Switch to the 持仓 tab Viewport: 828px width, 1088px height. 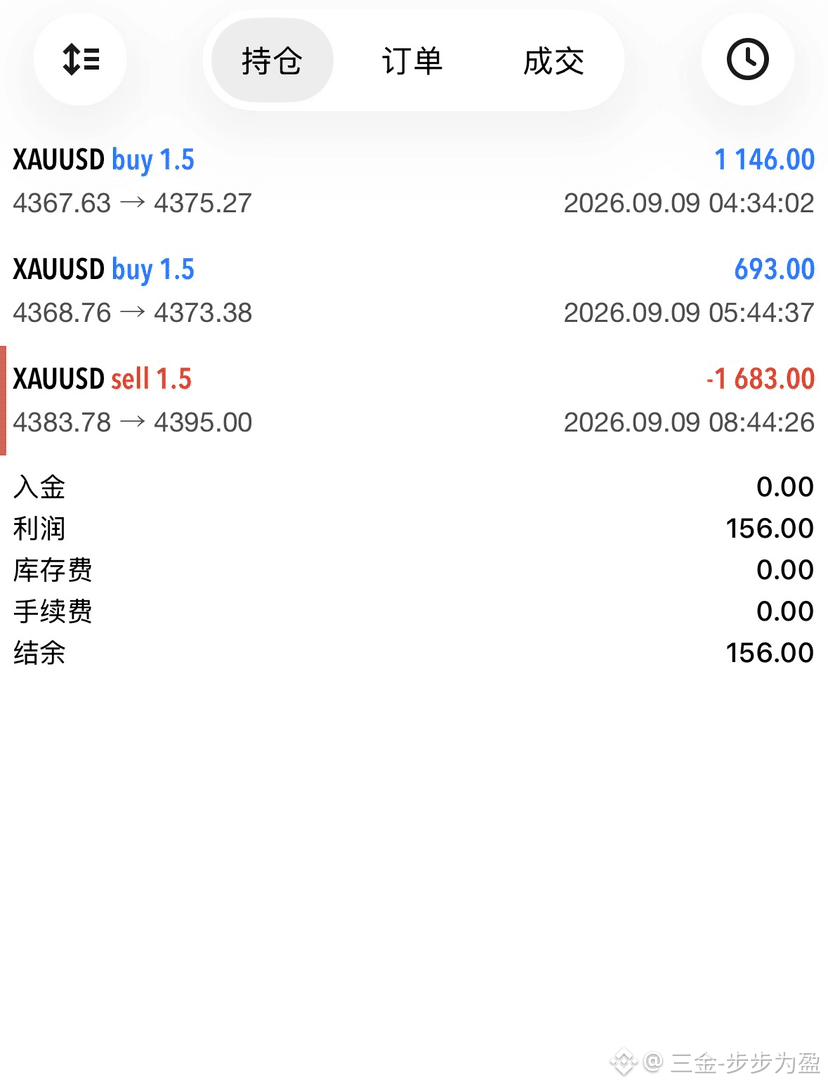click(272, 60)
